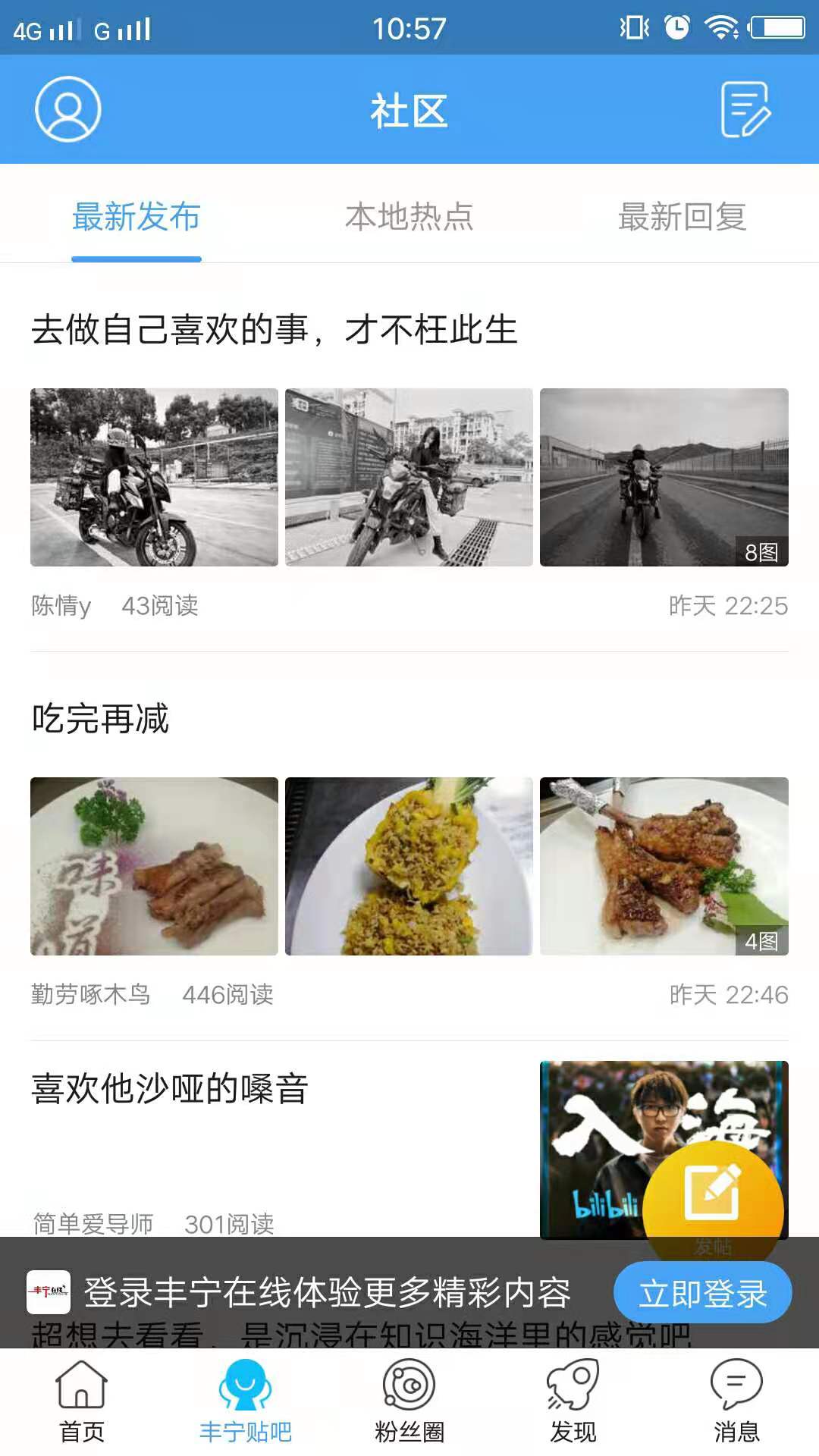
Task: Tap the 丰宁在线 logo in the login banner
Action: (51, 1291)
